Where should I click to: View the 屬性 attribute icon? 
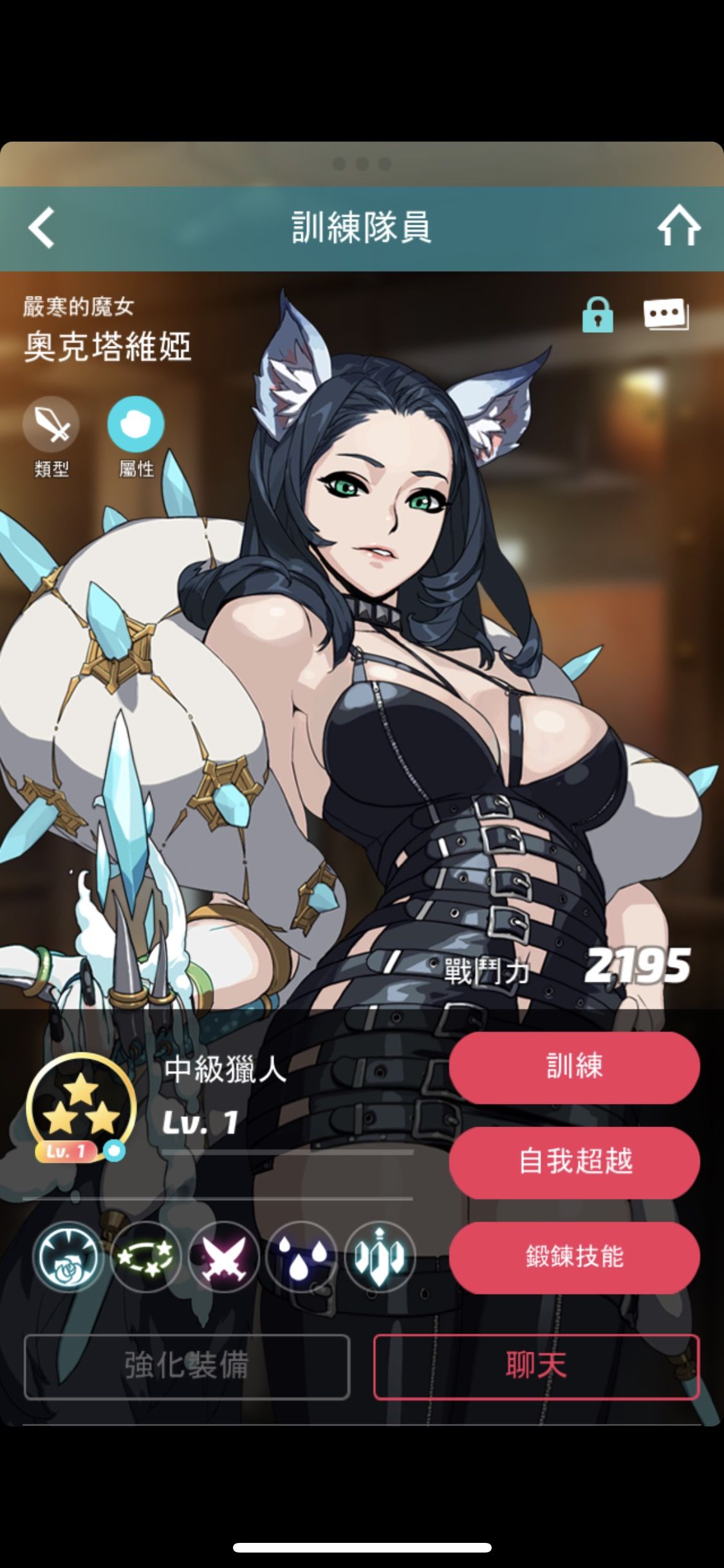[136, 424]
